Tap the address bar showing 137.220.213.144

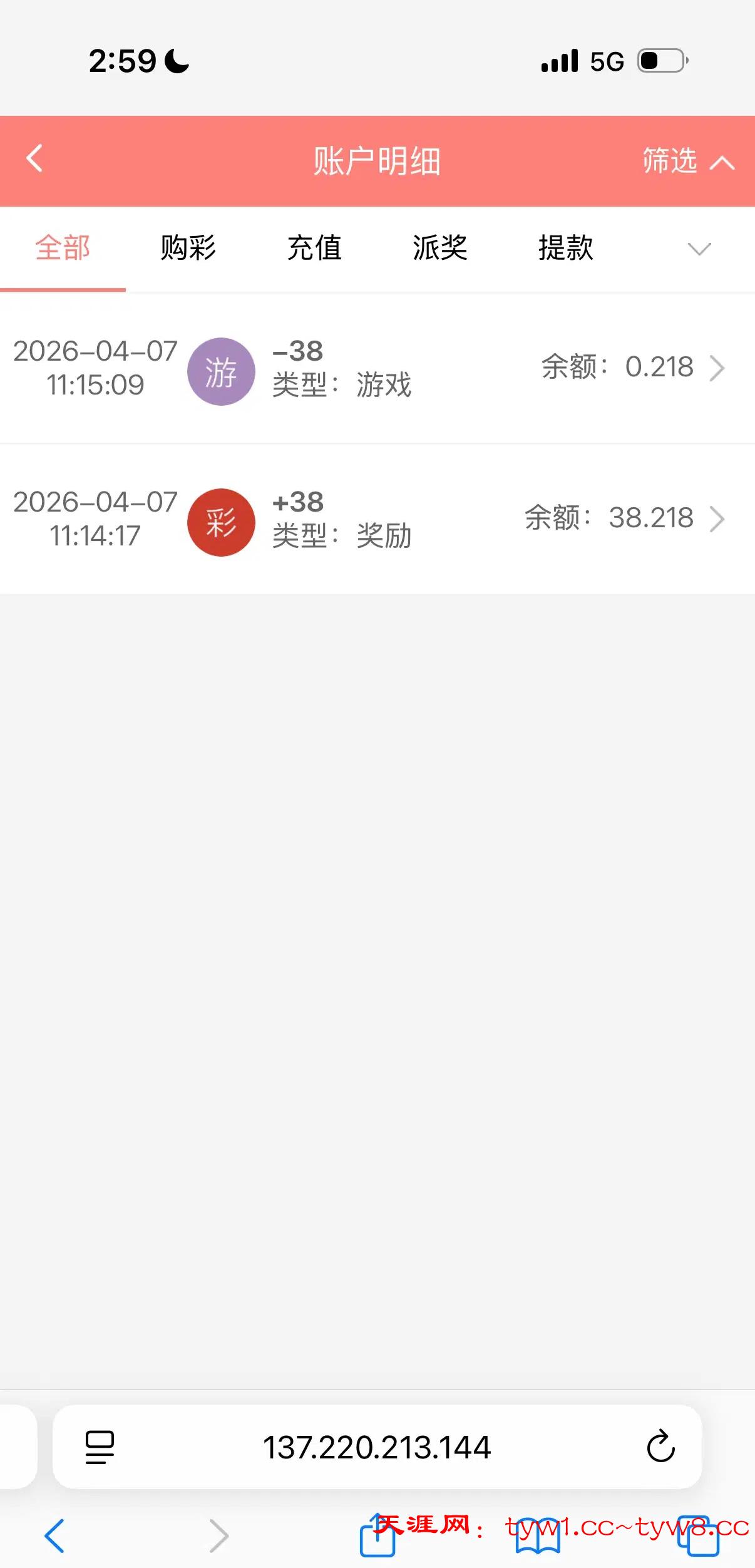(x=377, y=1448)
